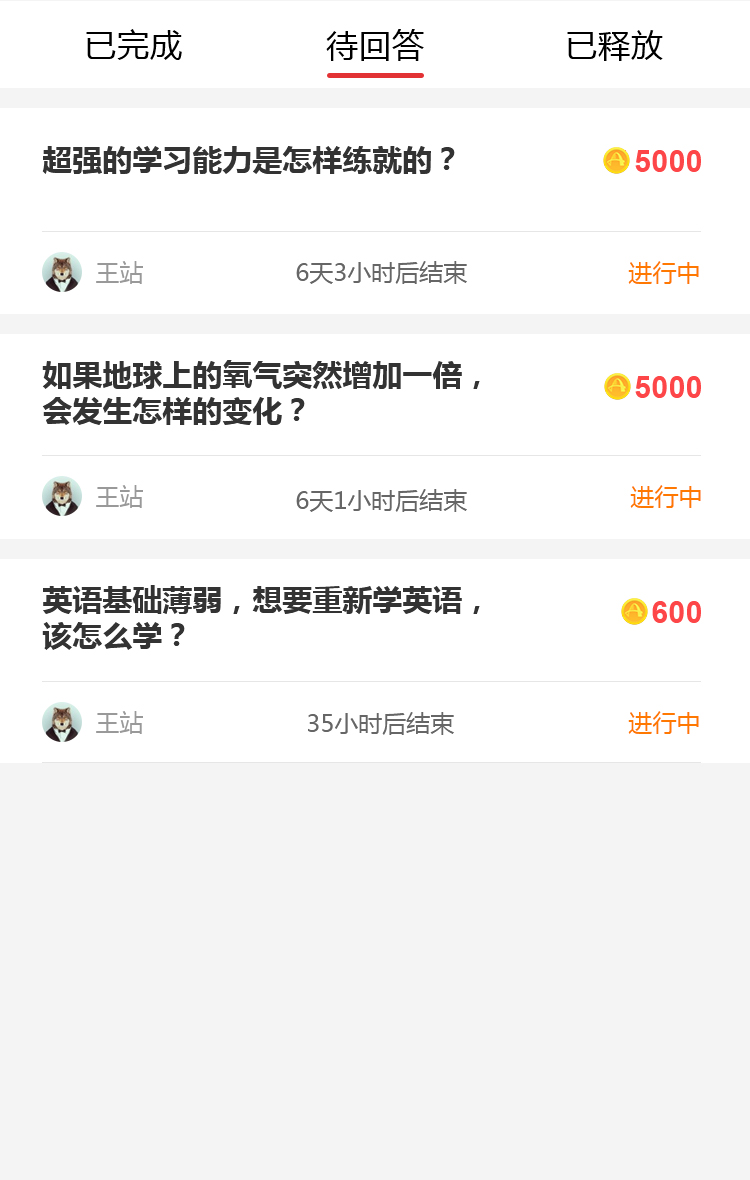Select the 待回答 tab

coord(375,46)
